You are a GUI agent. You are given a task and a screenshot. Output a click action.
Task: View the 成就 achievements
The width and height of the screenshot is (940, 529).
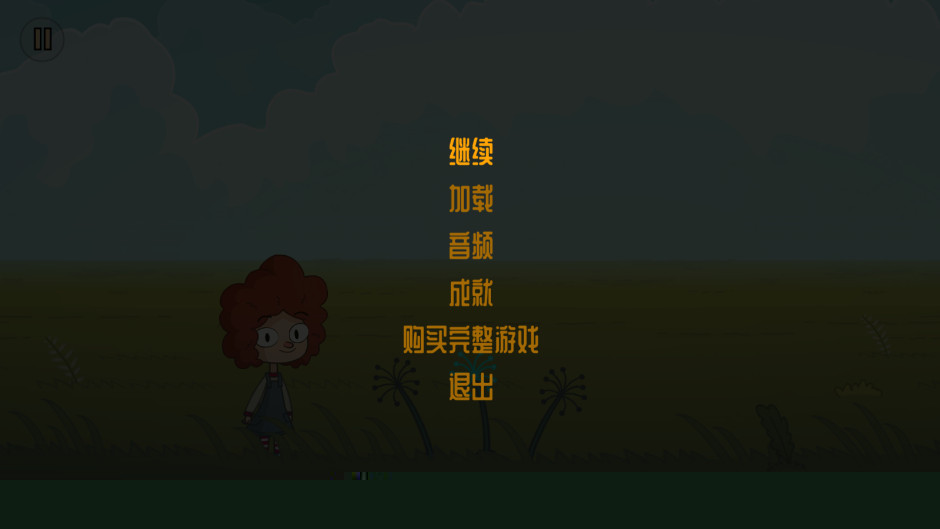click(x=471, y=293)
